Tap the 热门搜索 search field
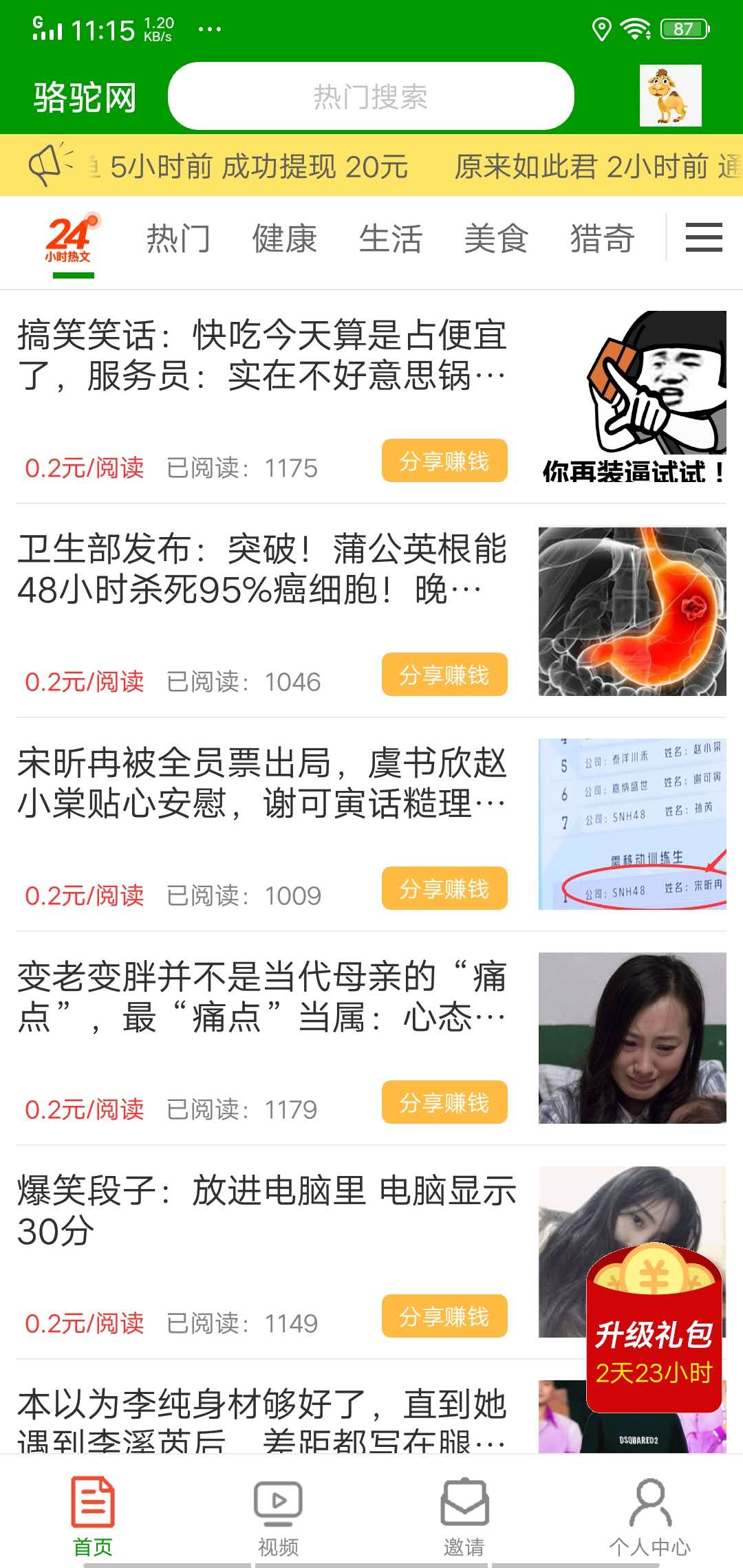The image size is (743, 1568). tap(371, 96)
